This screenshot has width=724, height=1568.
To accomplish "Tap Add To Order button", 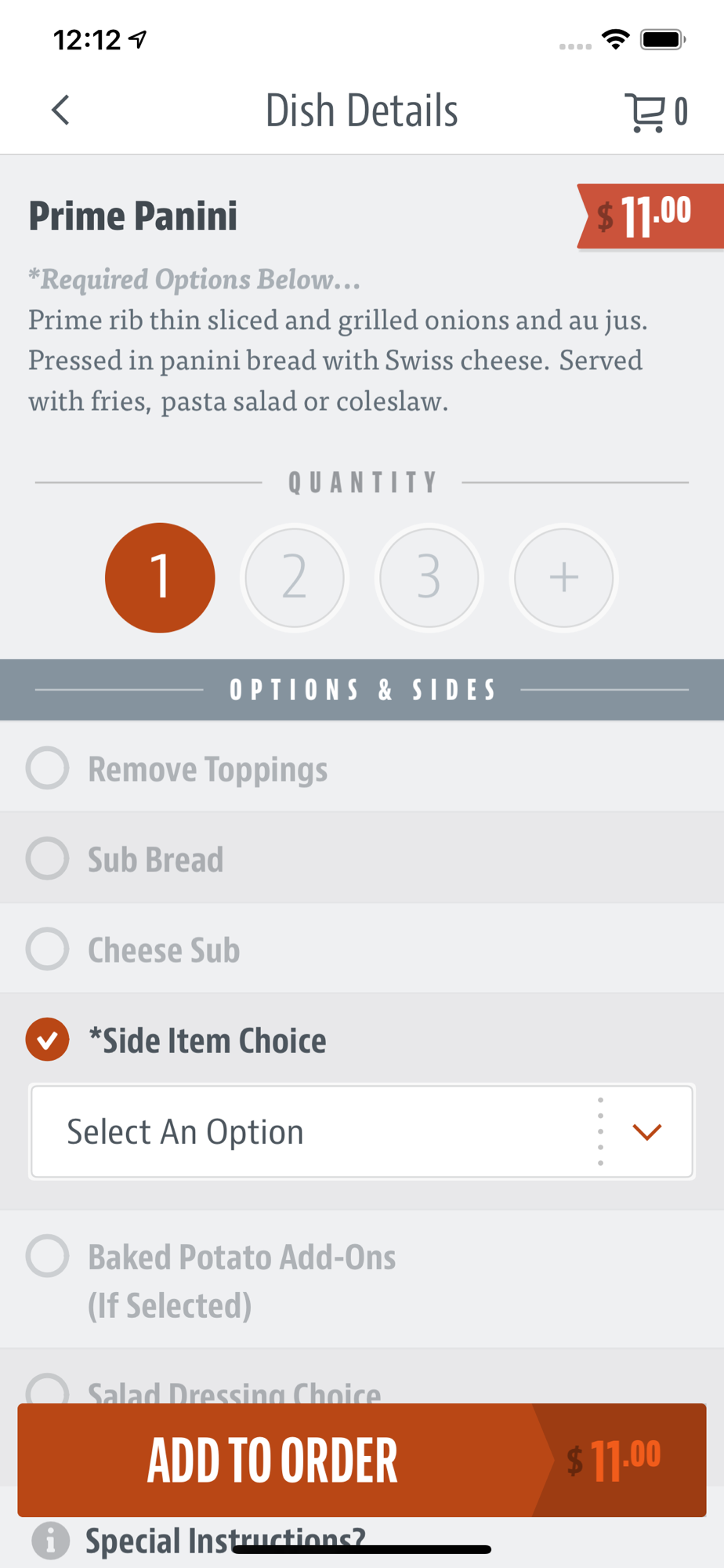I will pos(362,1460).
